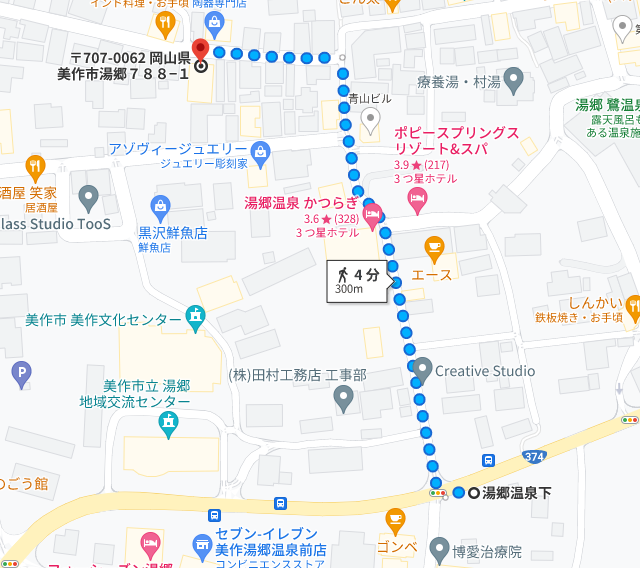Tap the エース cafe marker
Image resolution: width=640 pixels, height=568 pixels.
(x=433, y=247)
